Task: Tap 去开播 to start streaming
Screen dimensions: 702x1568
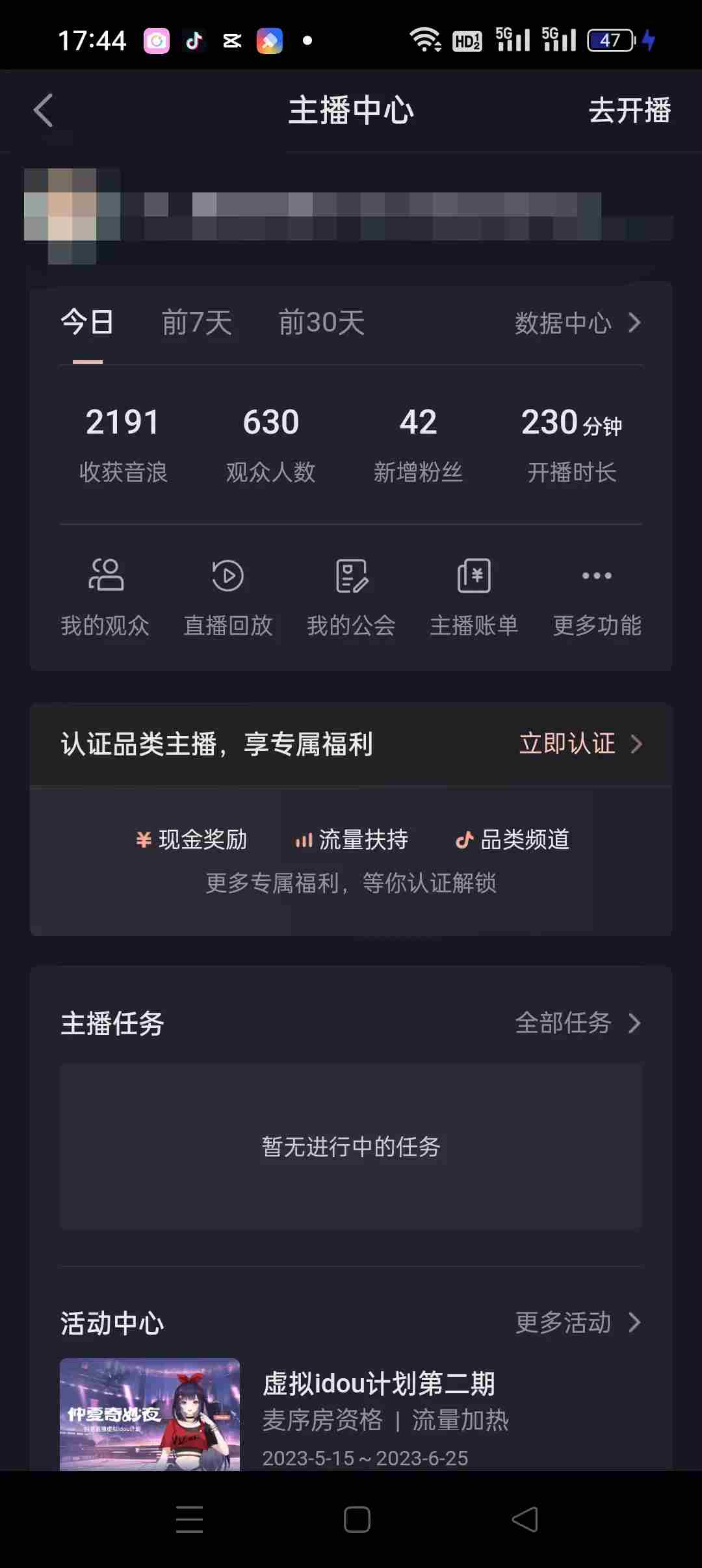Action: pos(629,110)
